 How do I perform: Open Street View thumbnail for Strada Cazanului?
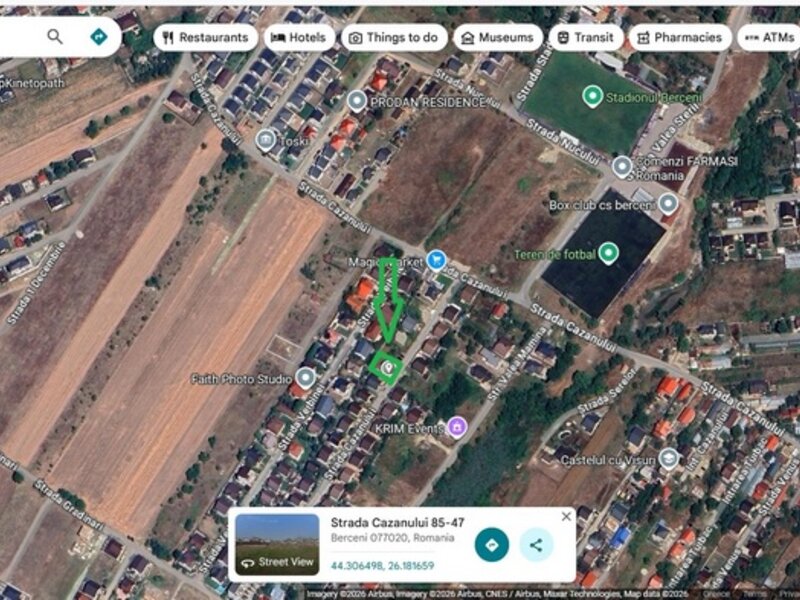click(x=277, y=545)
